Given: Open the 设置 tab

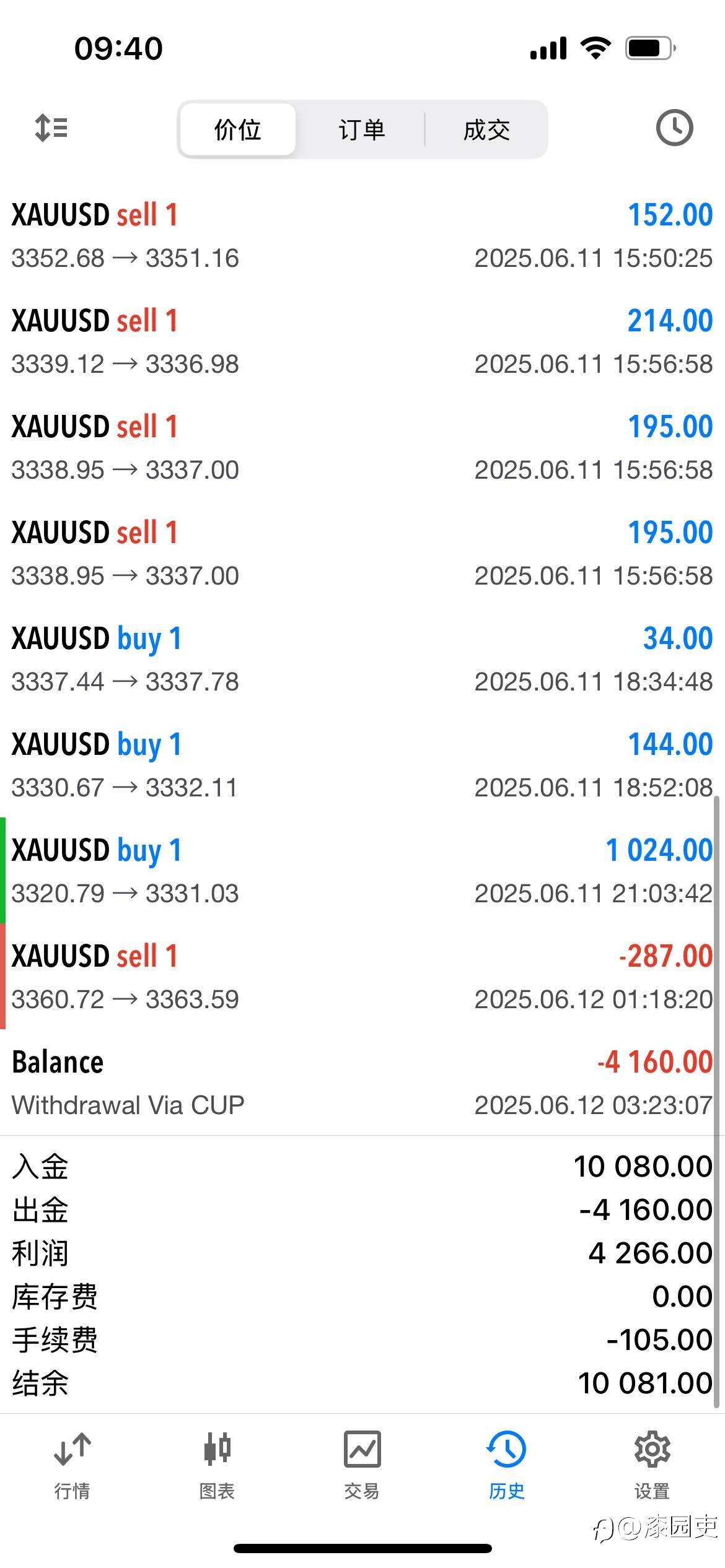Looking at the screenshot, I should (652, 1465).
